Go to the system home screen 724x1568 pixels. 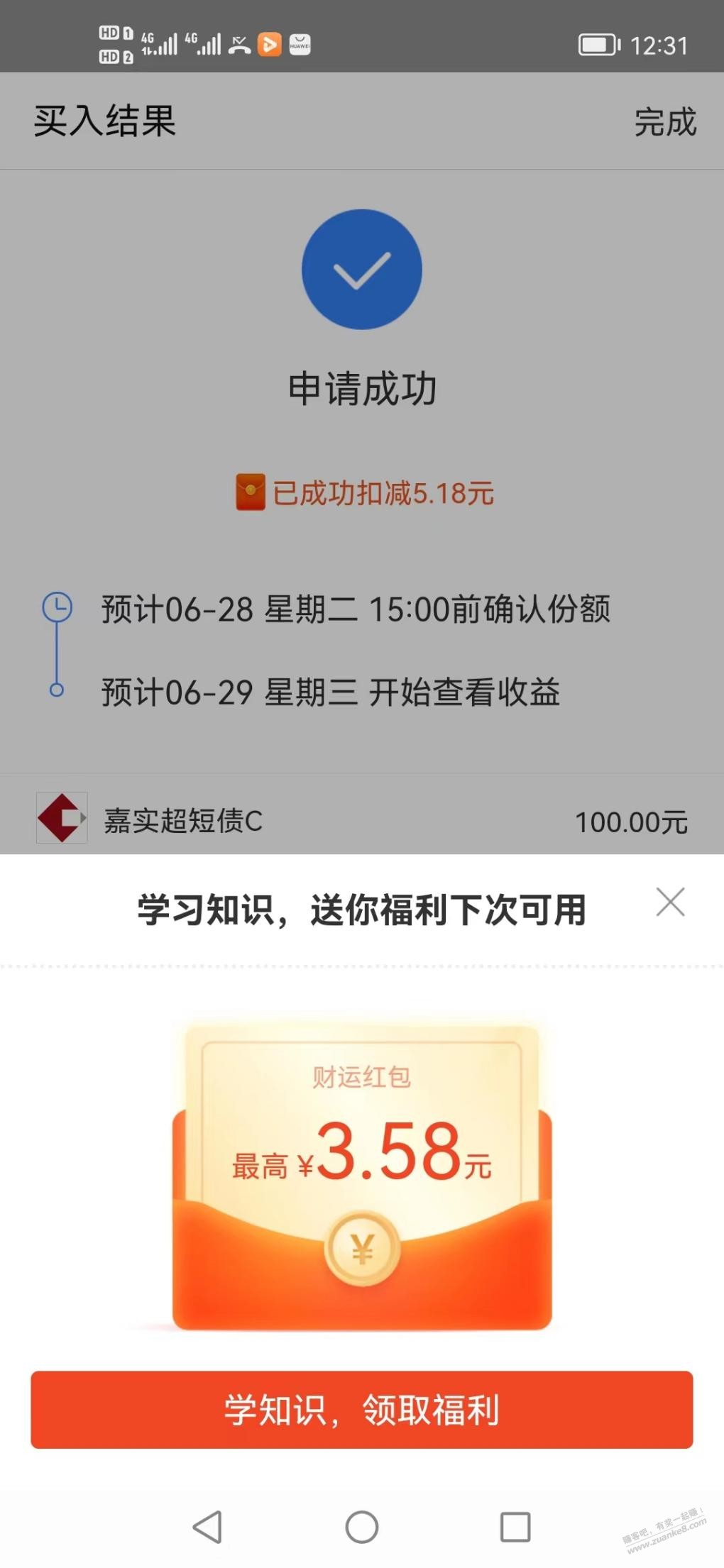pos(362,1527)
